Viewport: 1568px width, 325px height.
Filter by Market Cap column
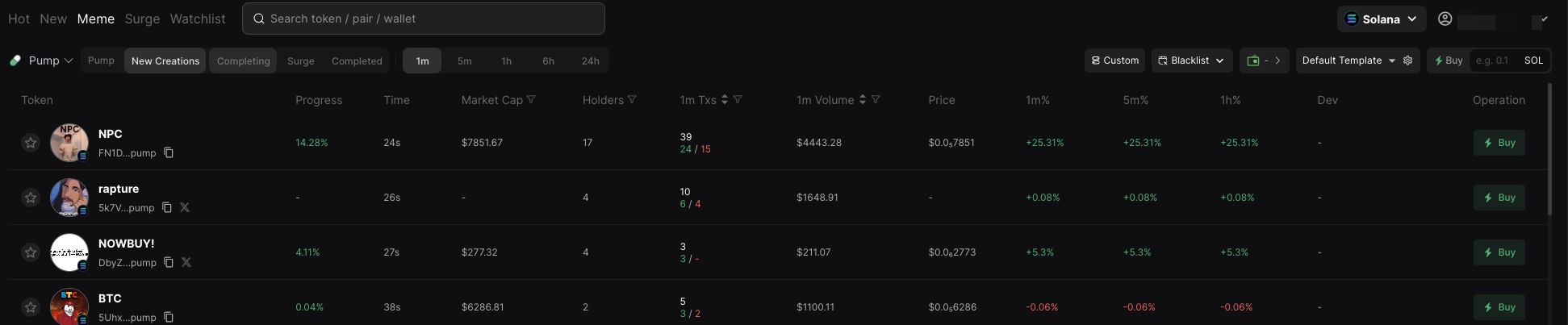tap(531, 100)
